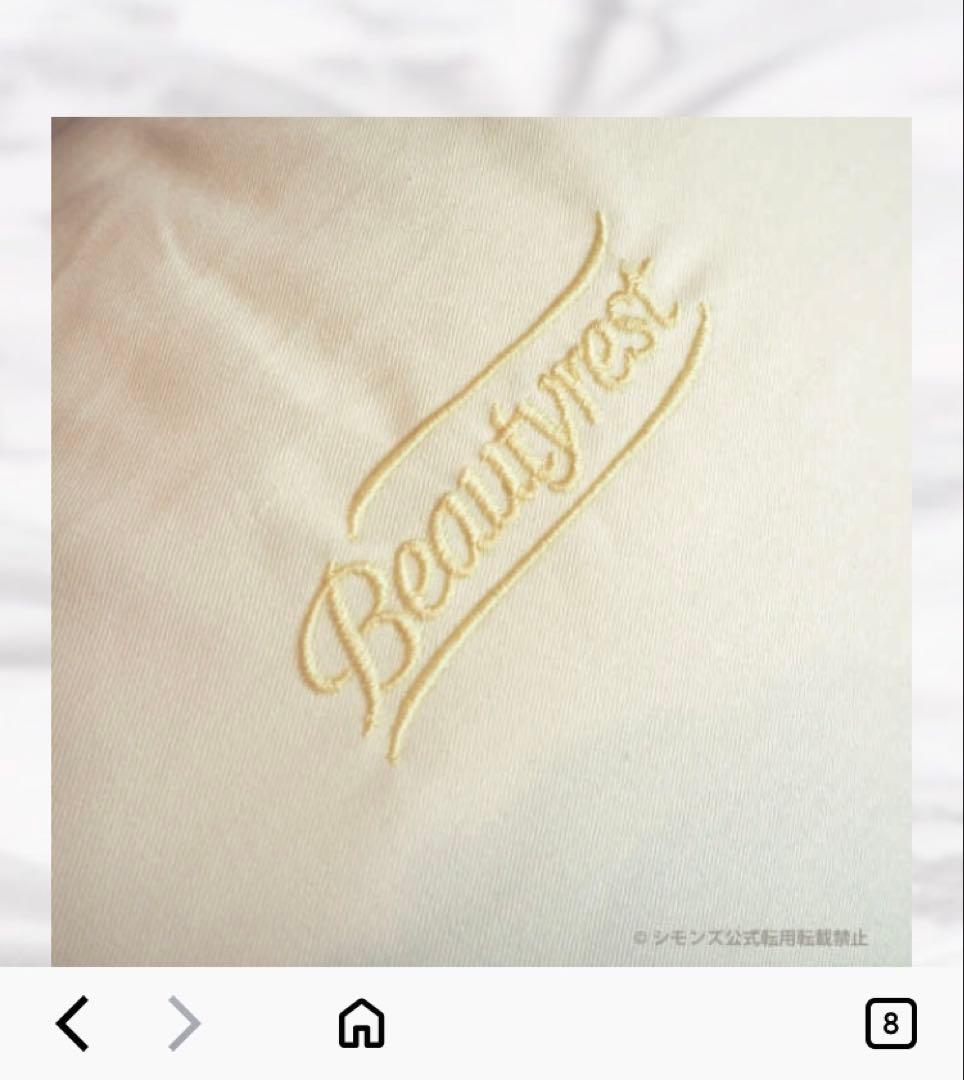Open the browser home page
This screenshot has height=1080, width=964.
point(362,1024)
